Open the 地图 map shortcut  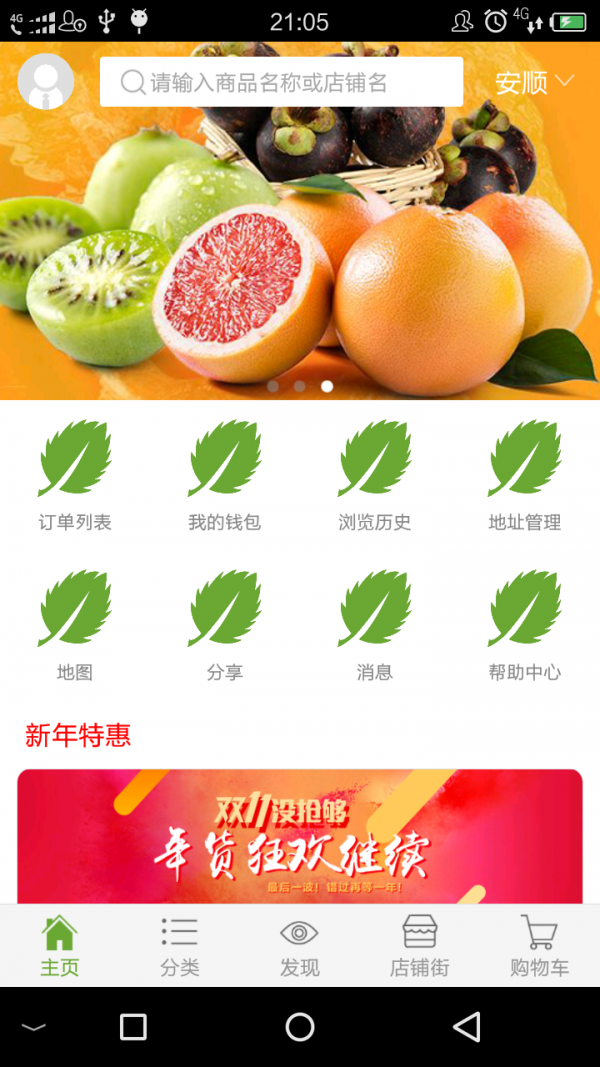pyautogui.click(x=75, y=626)
